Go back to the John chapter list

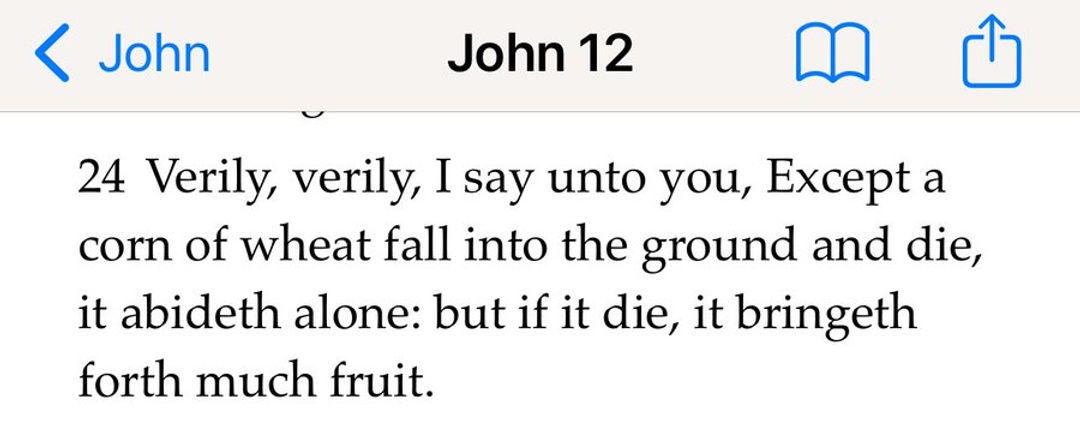(x=122, y=54)
